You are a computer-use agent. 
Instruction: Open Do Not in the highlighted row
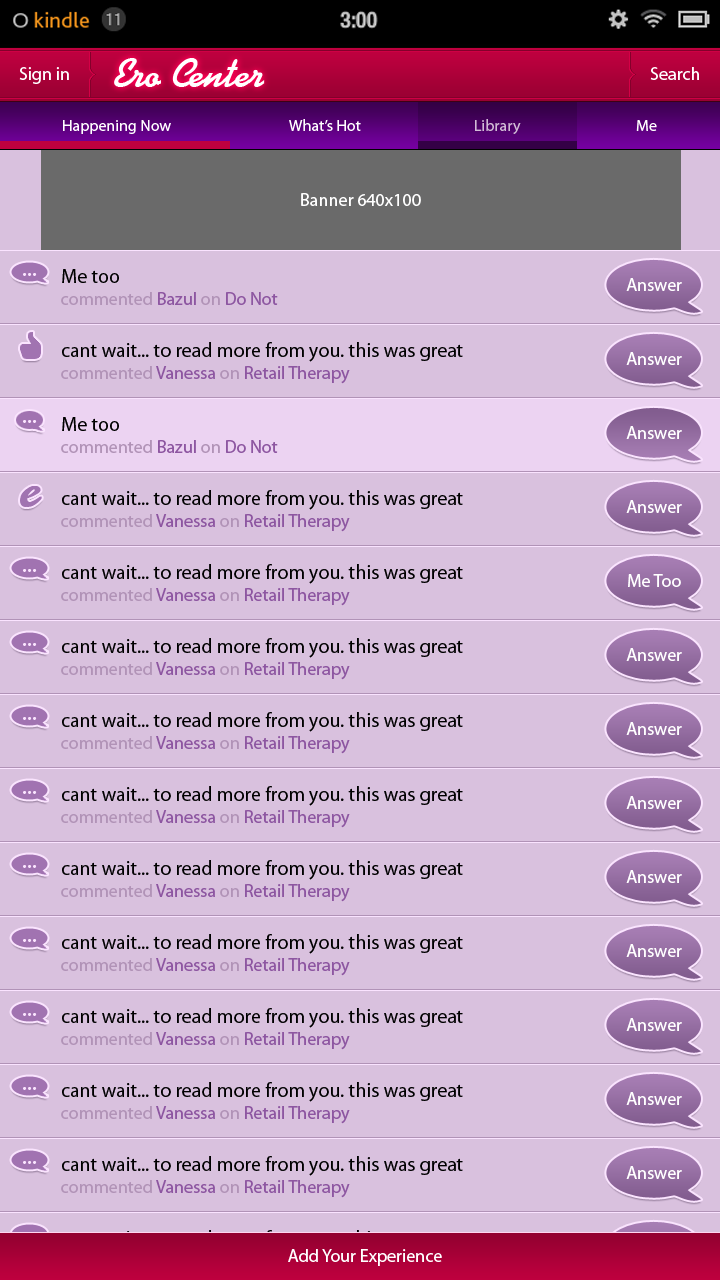tap(251, 447)
